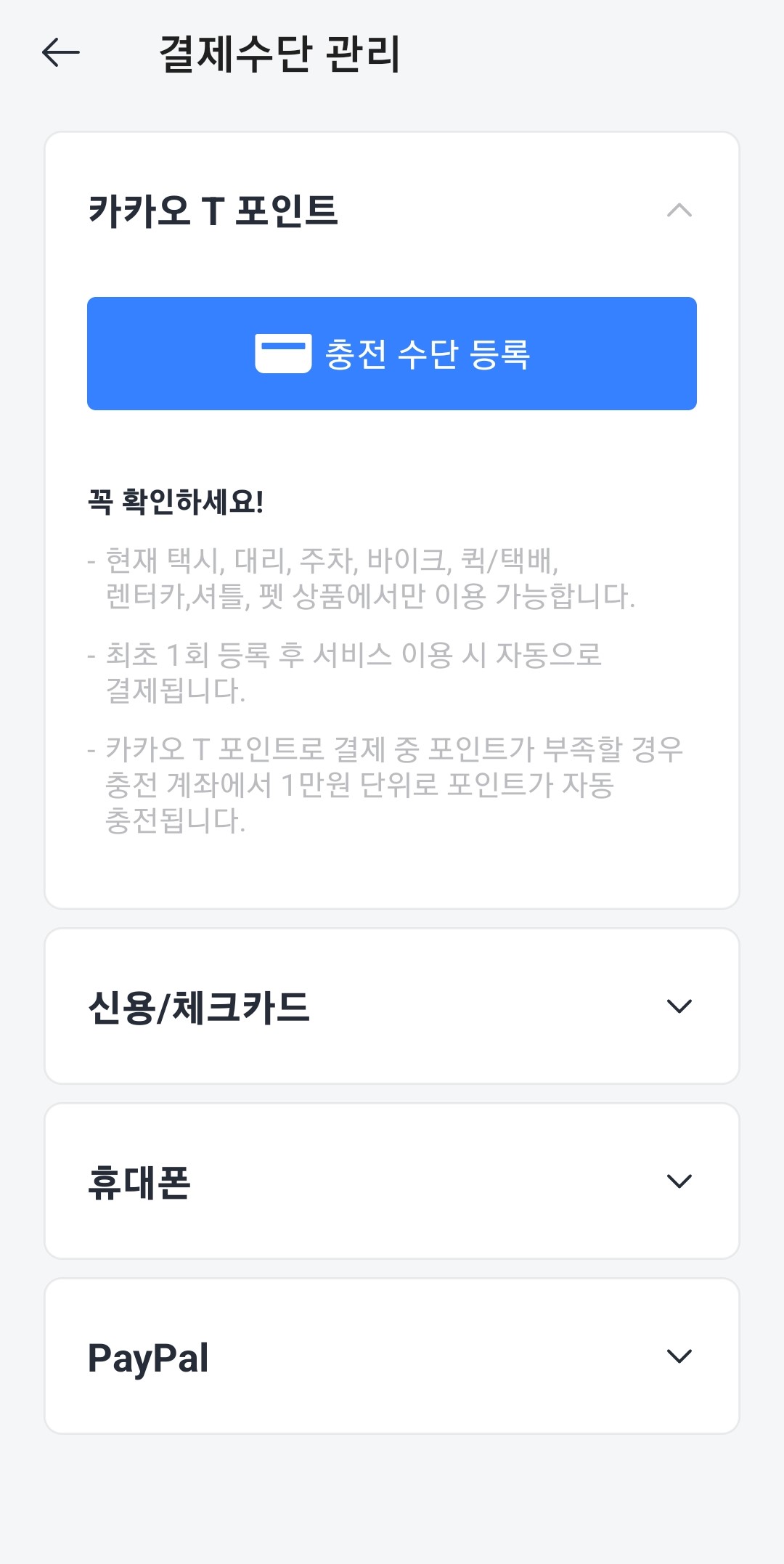Click the chevron next to PayPal
784x1564 pixels.
click(680, 1356)
